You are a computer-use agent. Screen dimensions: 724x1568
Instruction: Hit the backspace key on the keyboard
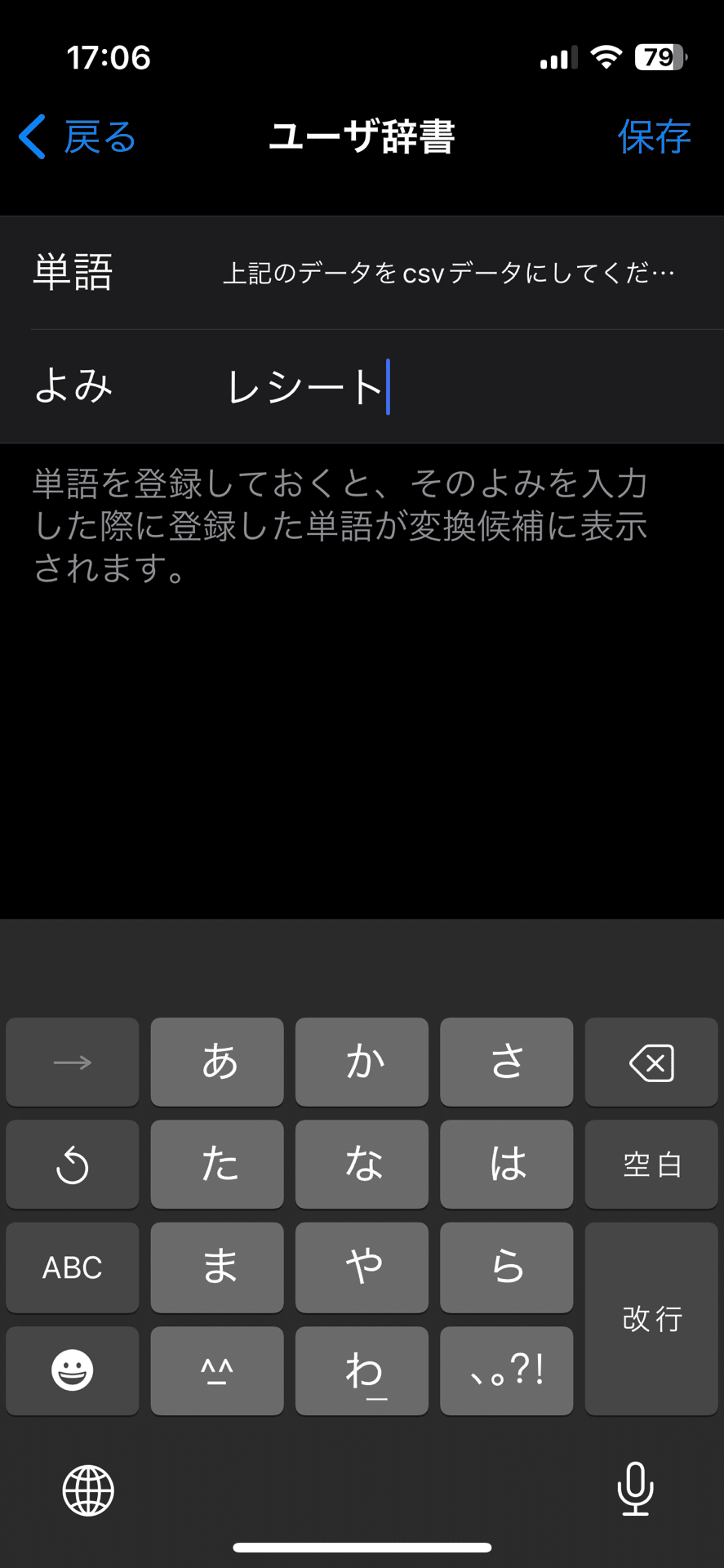click(x=651, y=1062)
